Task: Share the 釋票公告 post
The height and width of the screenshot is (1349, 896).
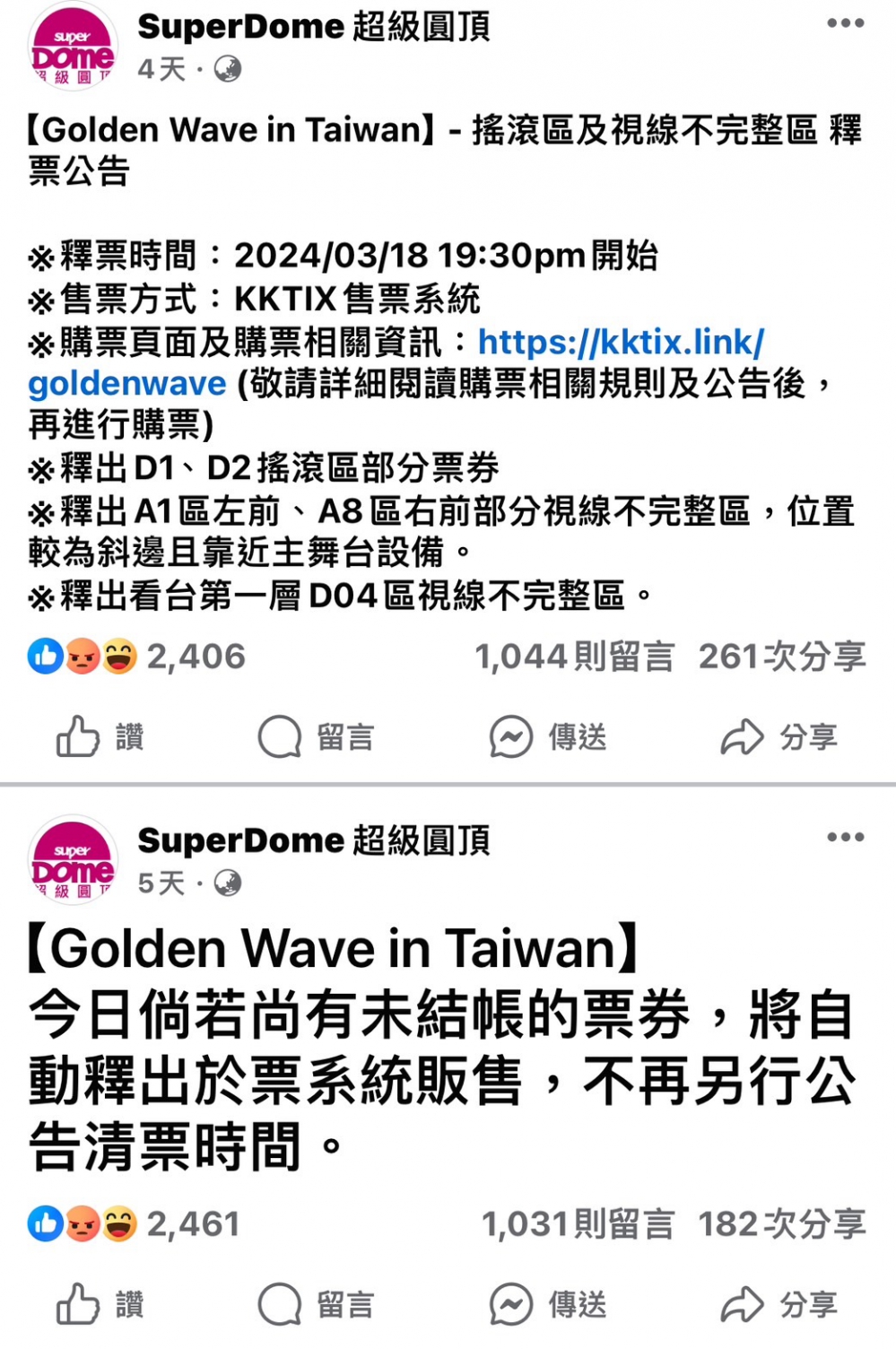Action: point(779,737)
